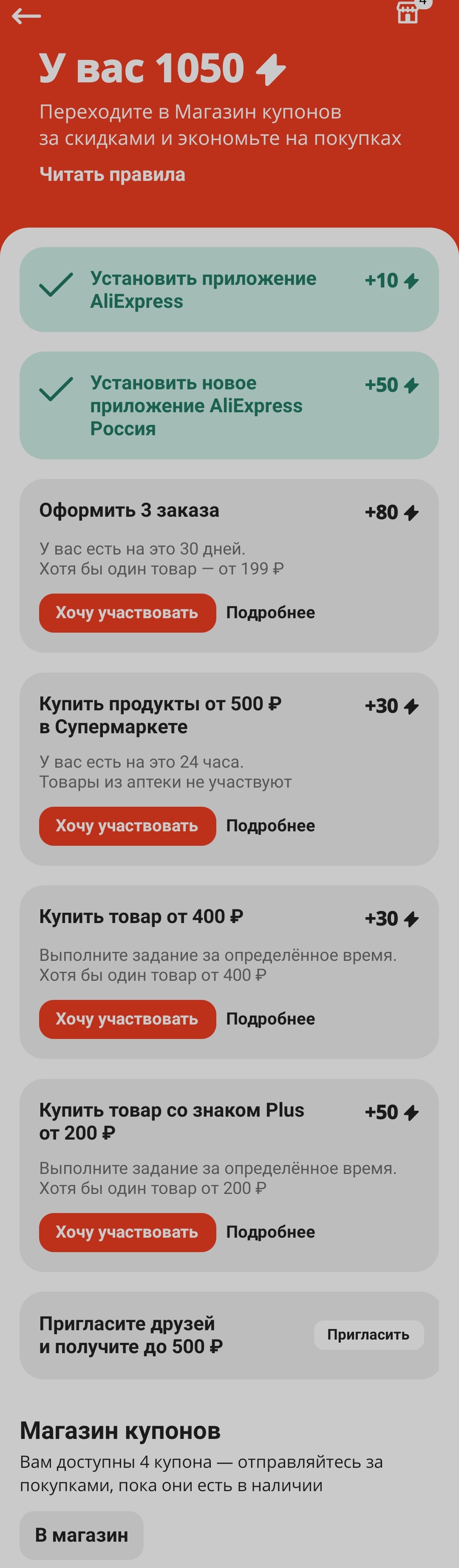
Task: Tap 'Пригласить' to invite friends
Action: tap(368, 1334)
